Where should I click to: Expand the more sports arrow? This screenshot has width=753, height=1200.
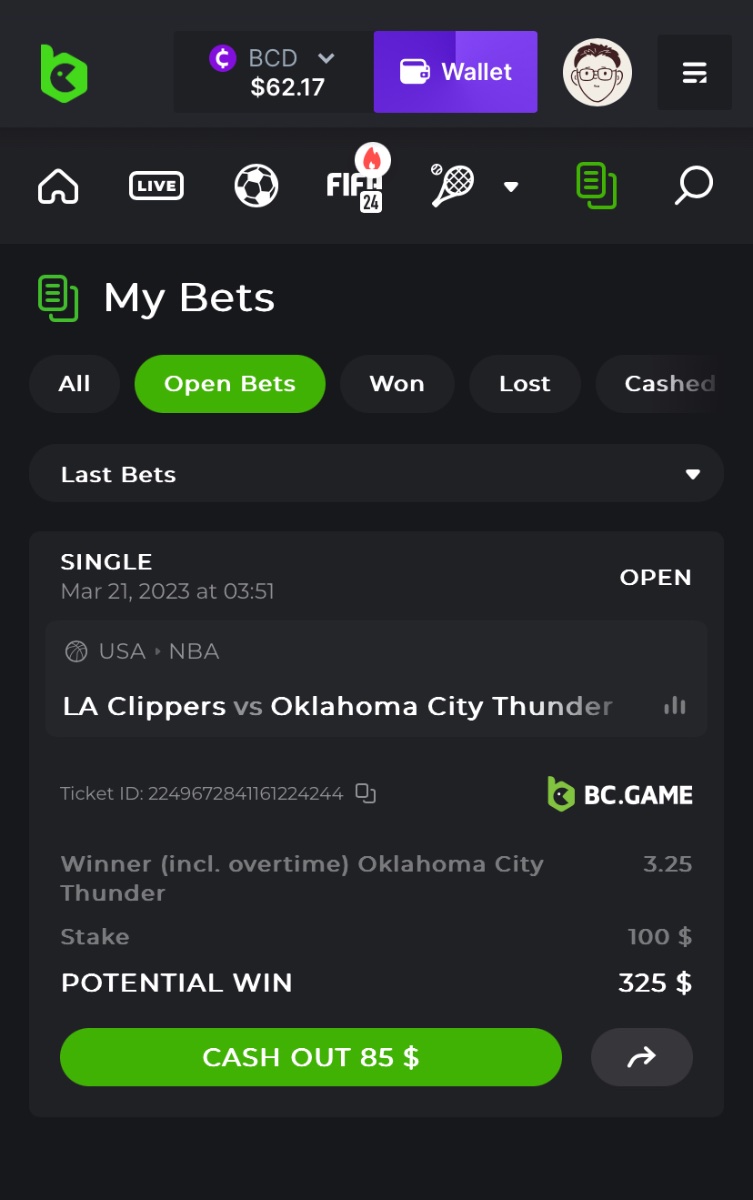[x=511, y=187]
